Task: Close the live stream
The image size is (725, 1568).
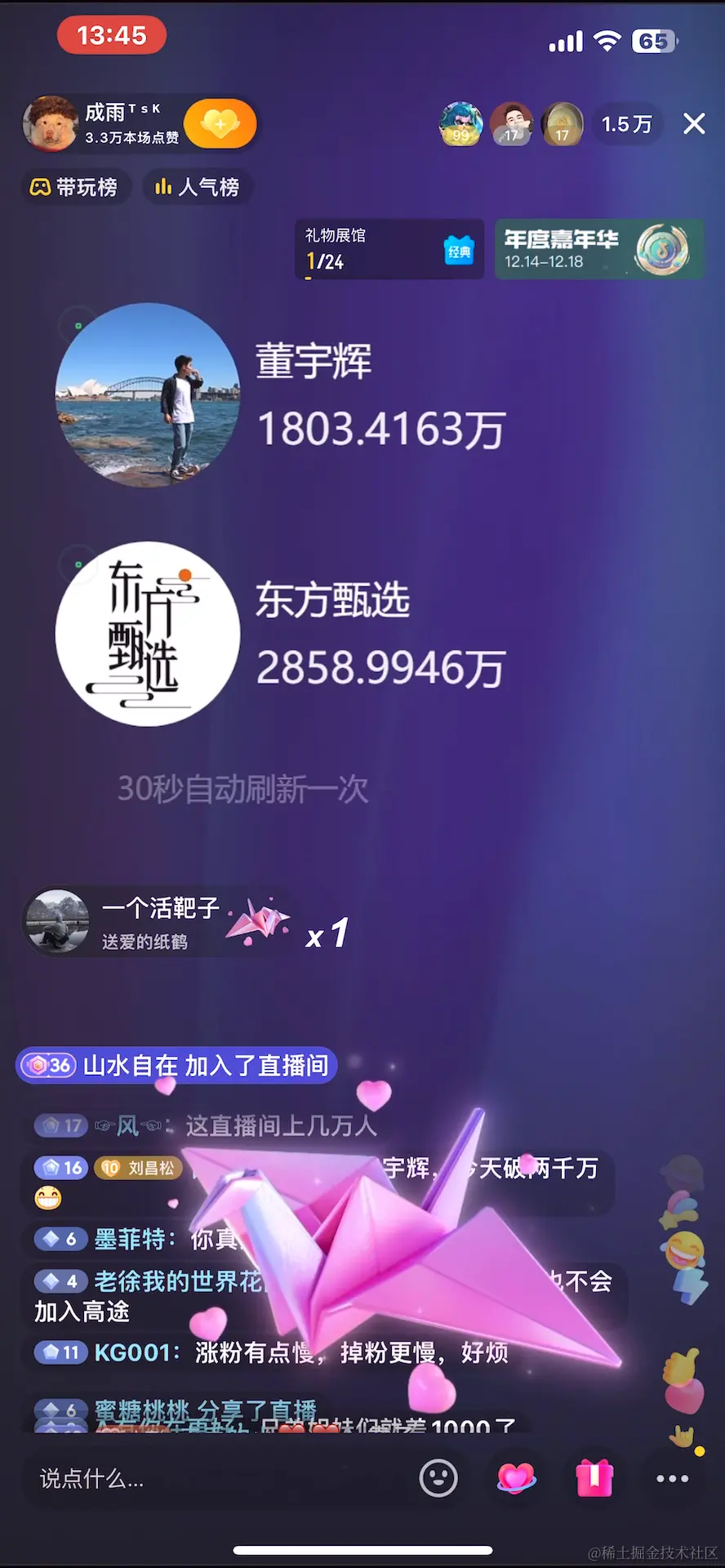Action: click(x=694, y=124)
